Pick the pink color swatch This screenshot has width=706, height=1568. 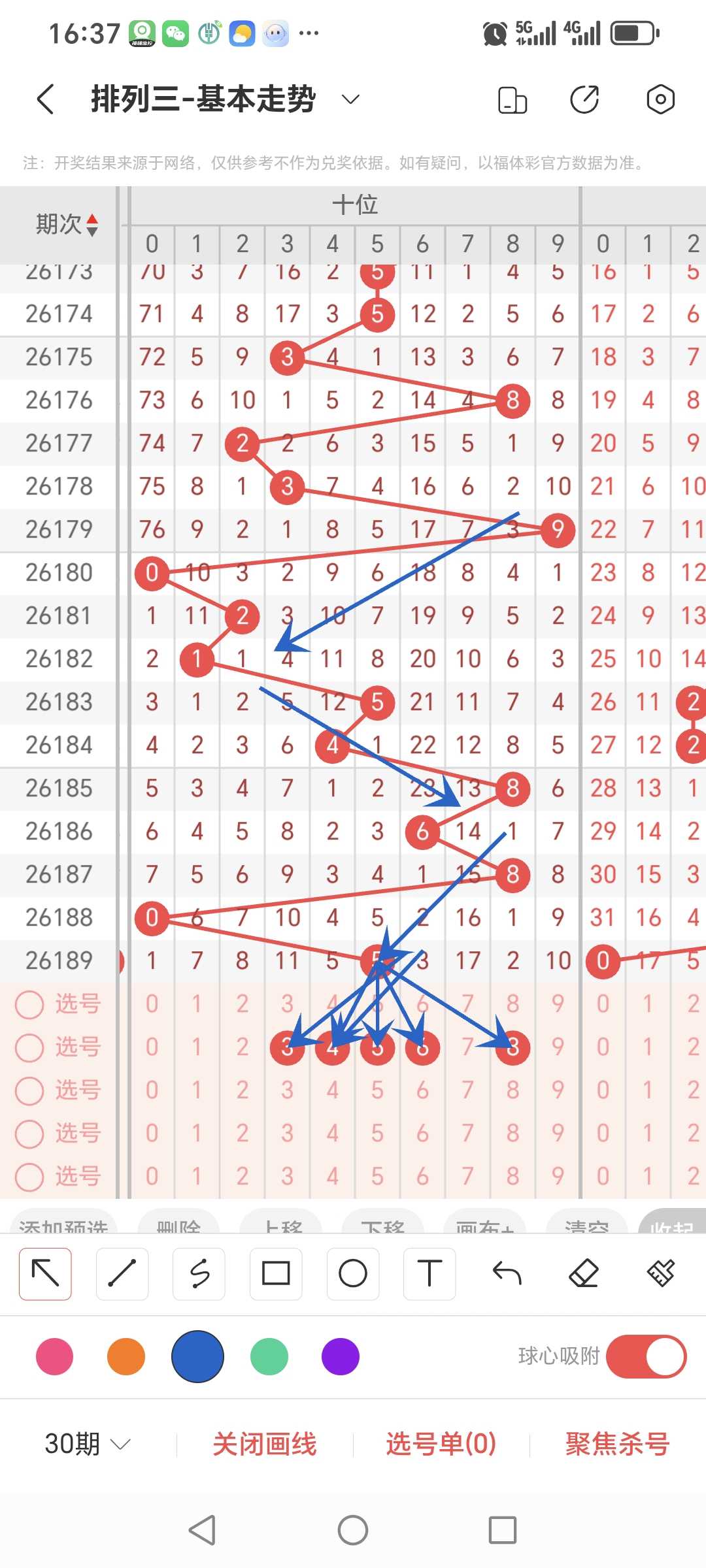[x=55, y=1356]
